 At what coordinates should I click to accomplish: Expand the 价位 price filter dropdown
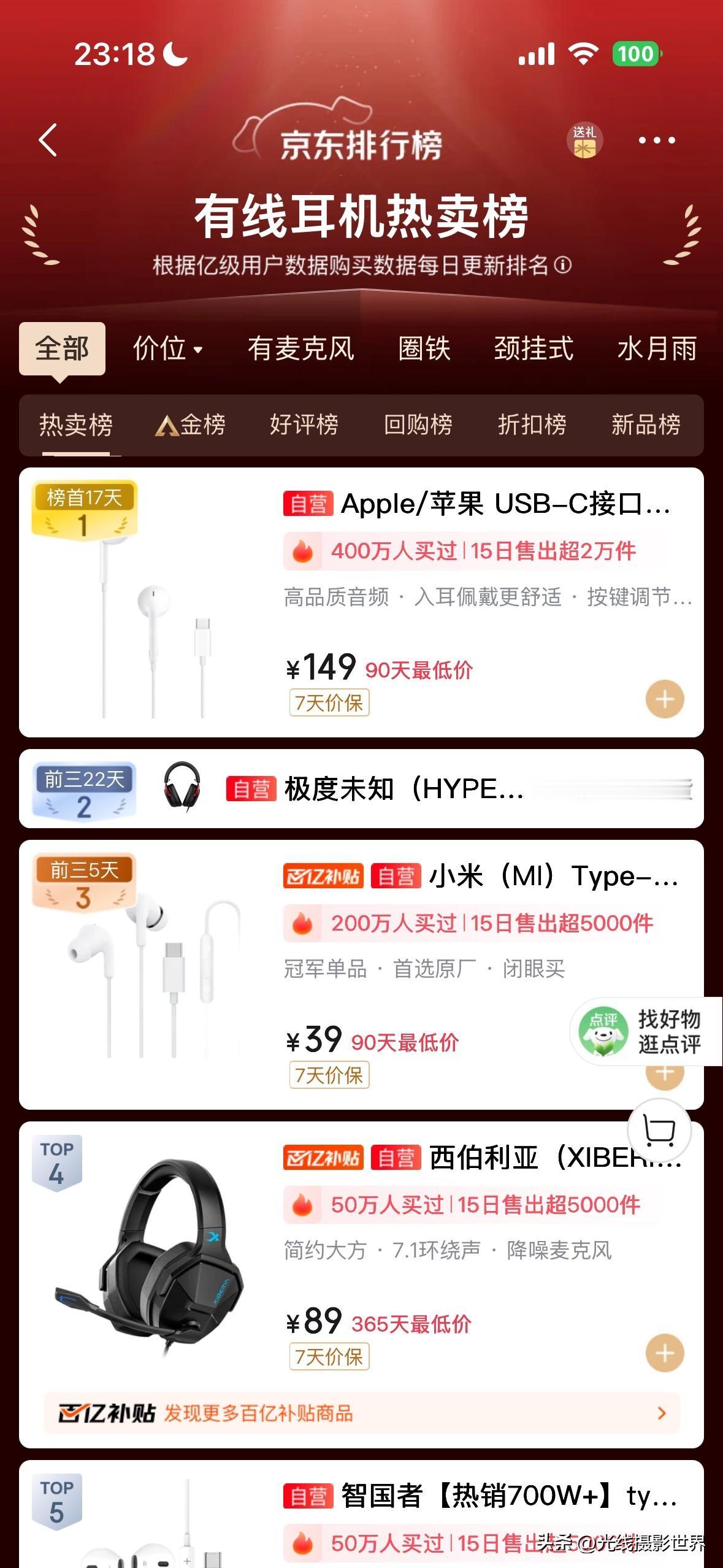click(167, 348)
